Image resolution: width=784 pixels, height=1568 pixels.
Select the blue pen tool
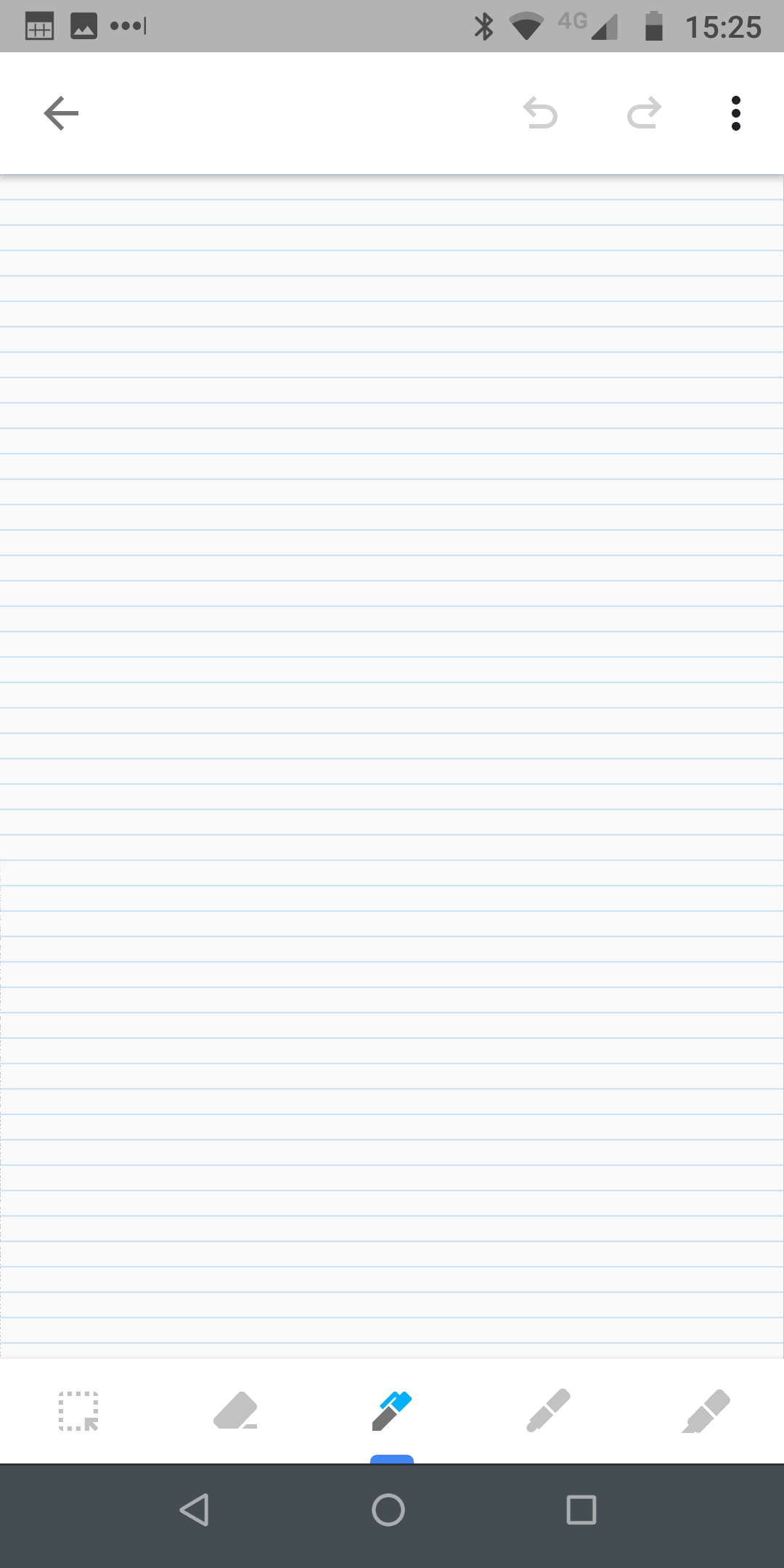point(392,1411)
